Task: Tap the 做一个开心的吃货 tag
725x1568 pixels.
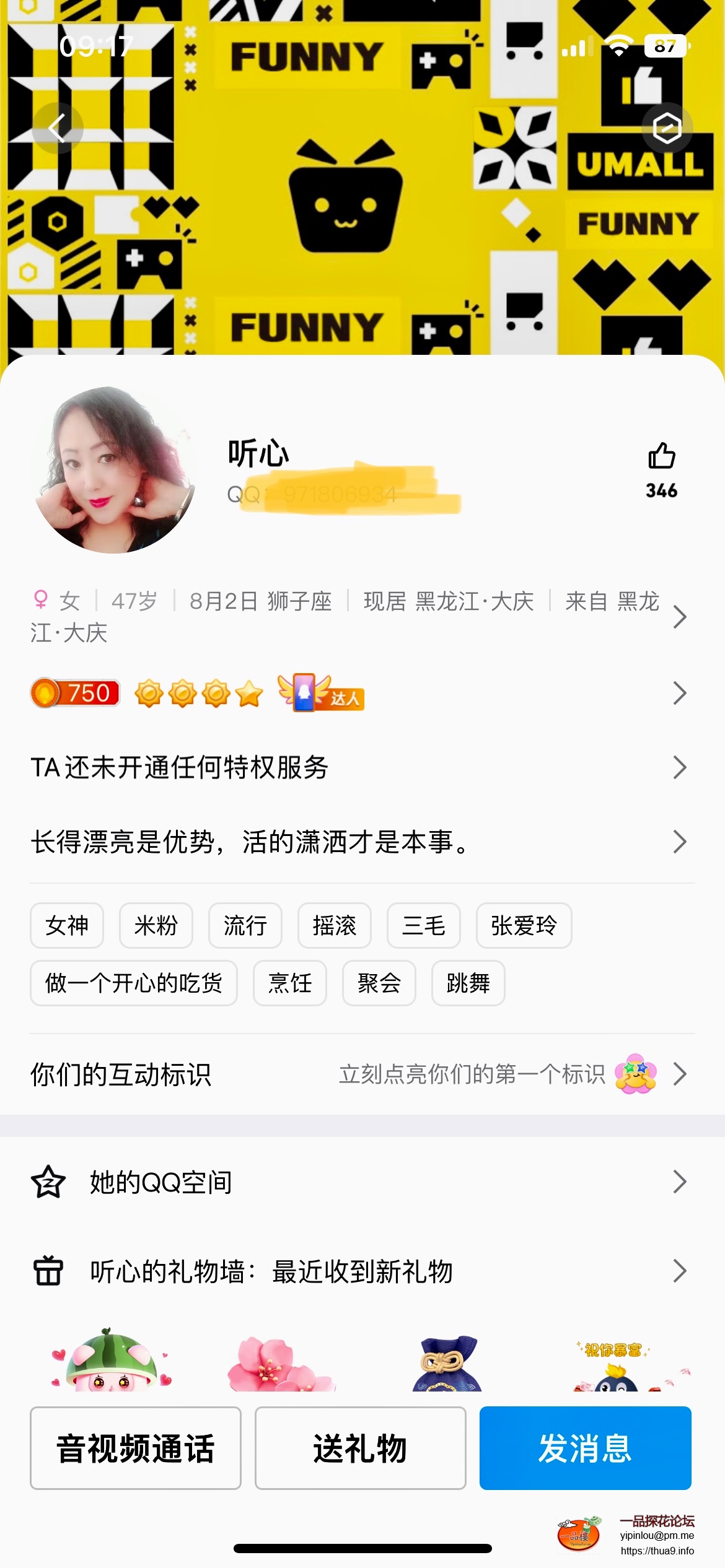Action: pos(134,983)
